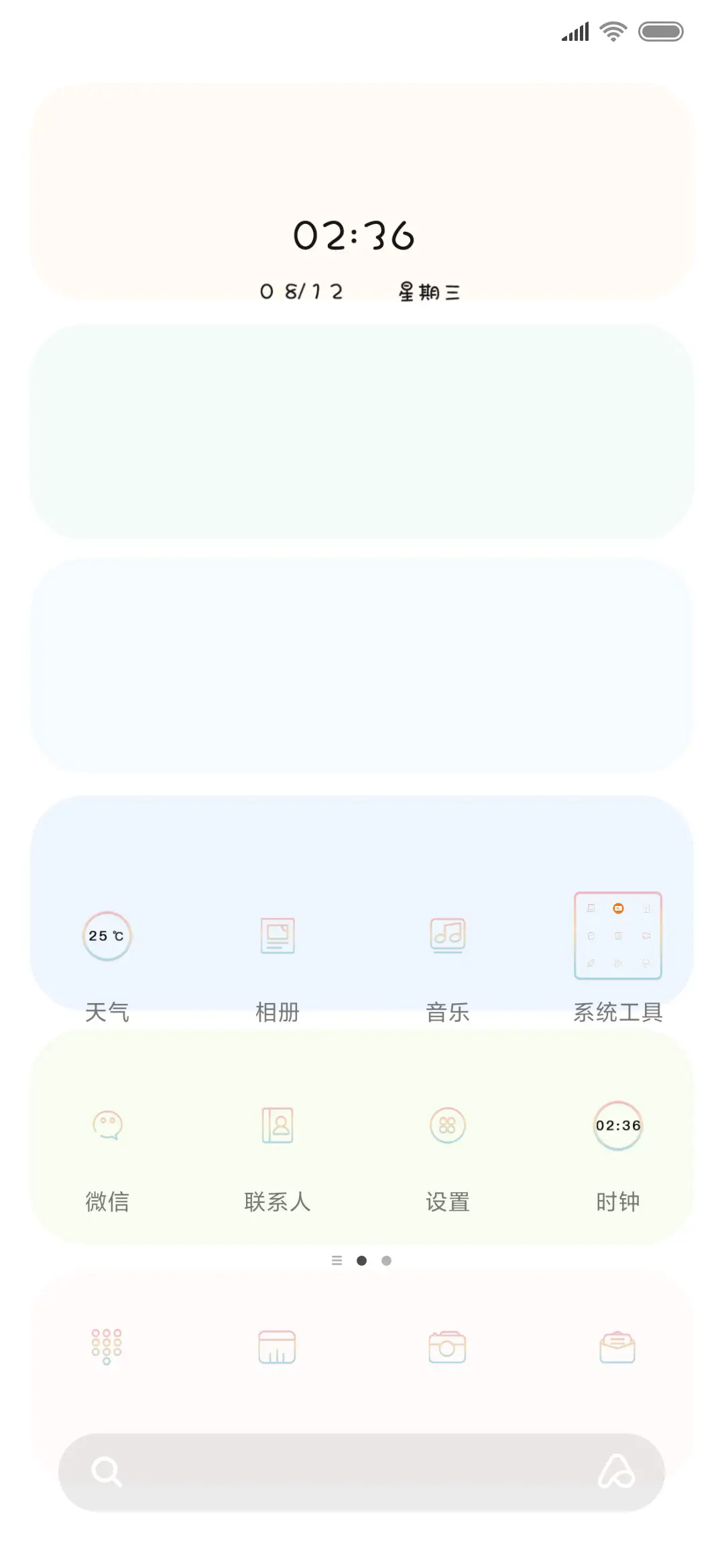Viewport: 724px width, 1568px height.
Task: Open the 设置 settings app
Action: (448, 1125)
